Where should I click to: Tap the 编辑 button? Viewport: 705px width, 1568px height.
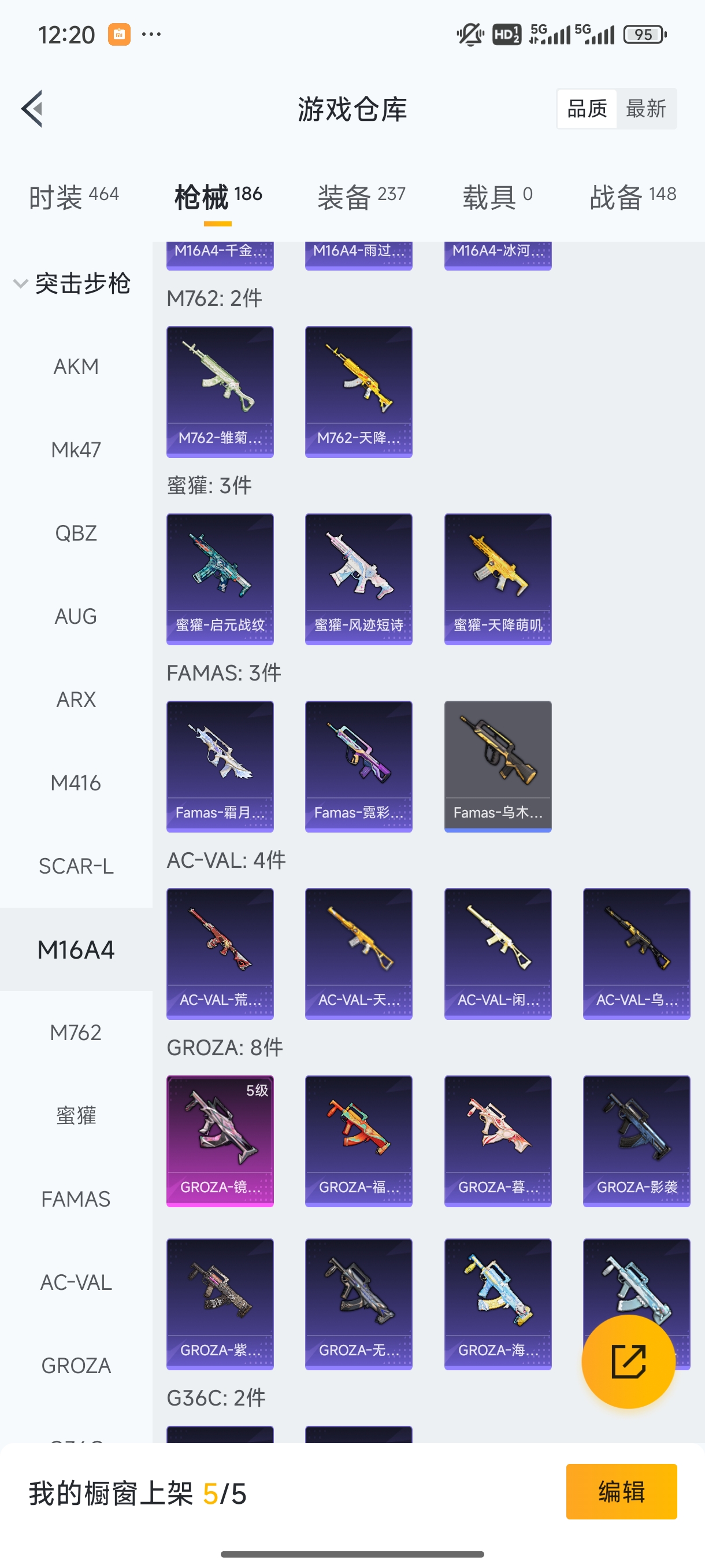pos(621,1491)
